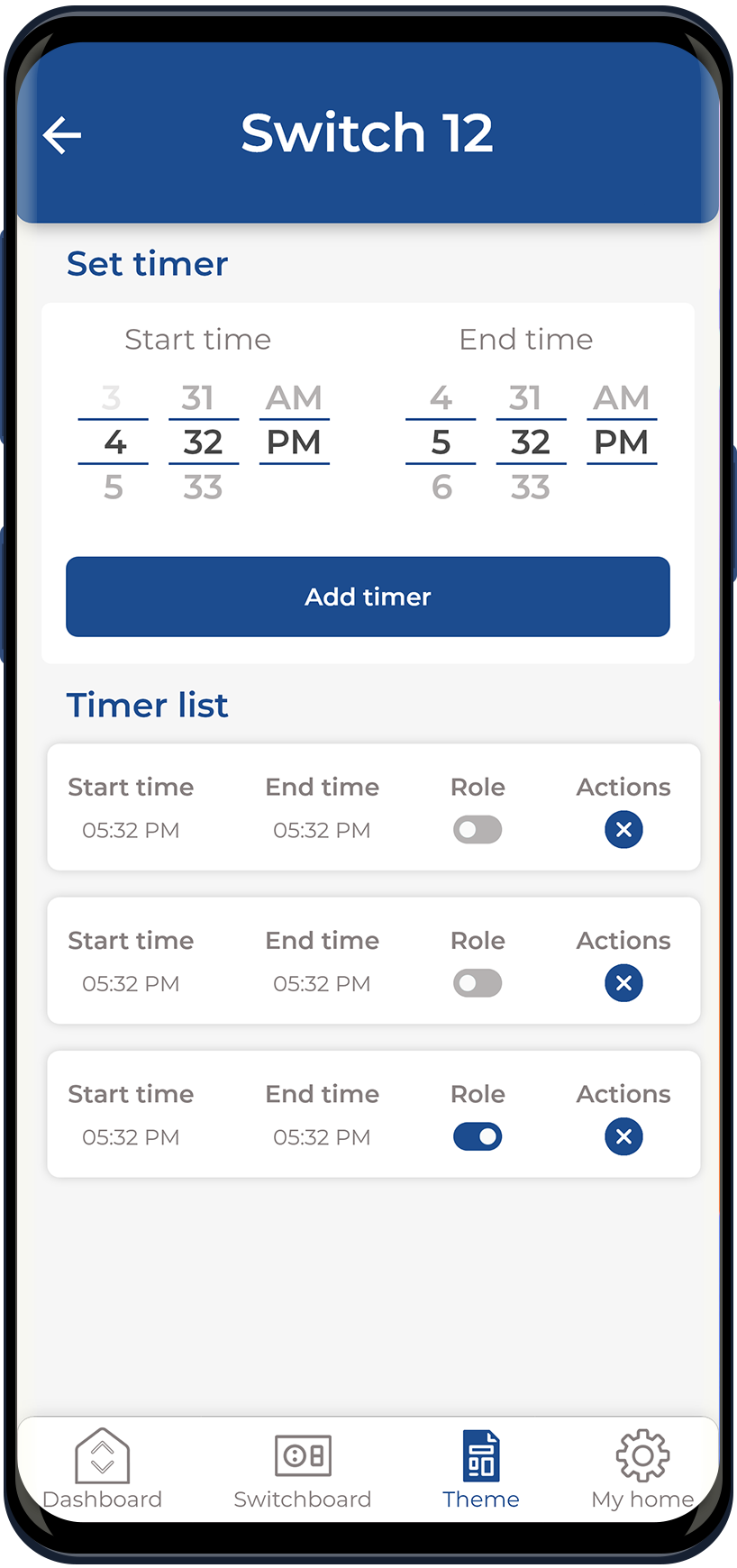The image size is (737, 1568).
Task: Set Start time minutes to 33
Action: click(204, 488)
